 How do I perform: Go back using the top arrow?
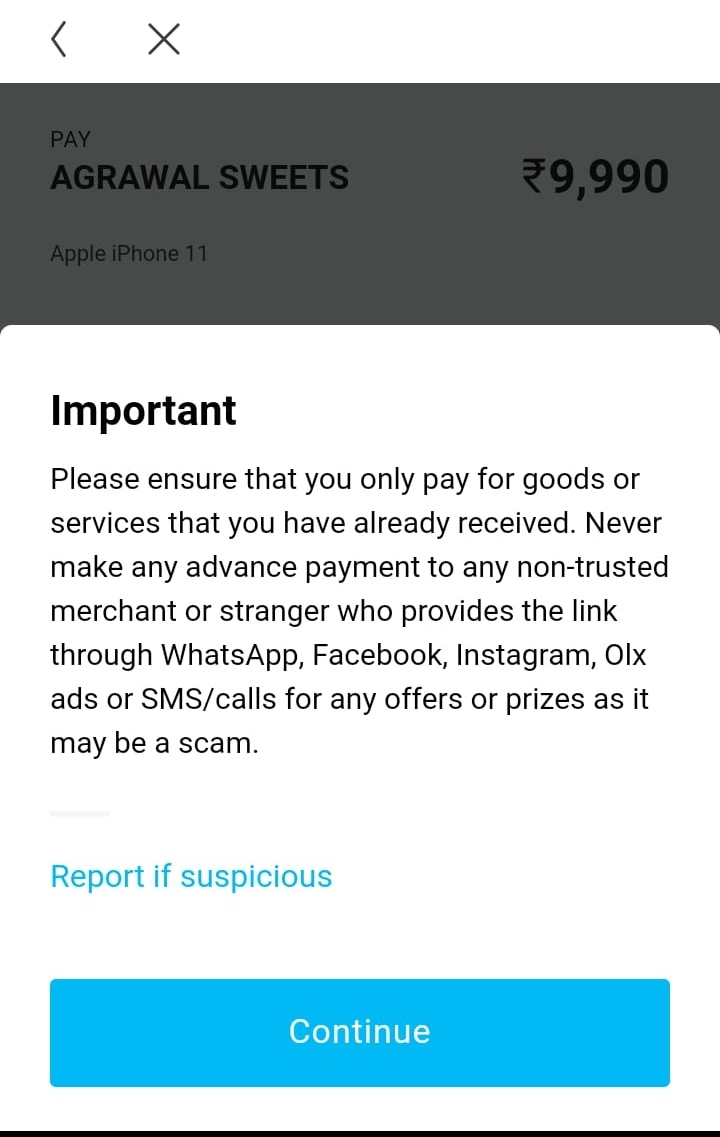pyautogui.click(x=59, y=40)
